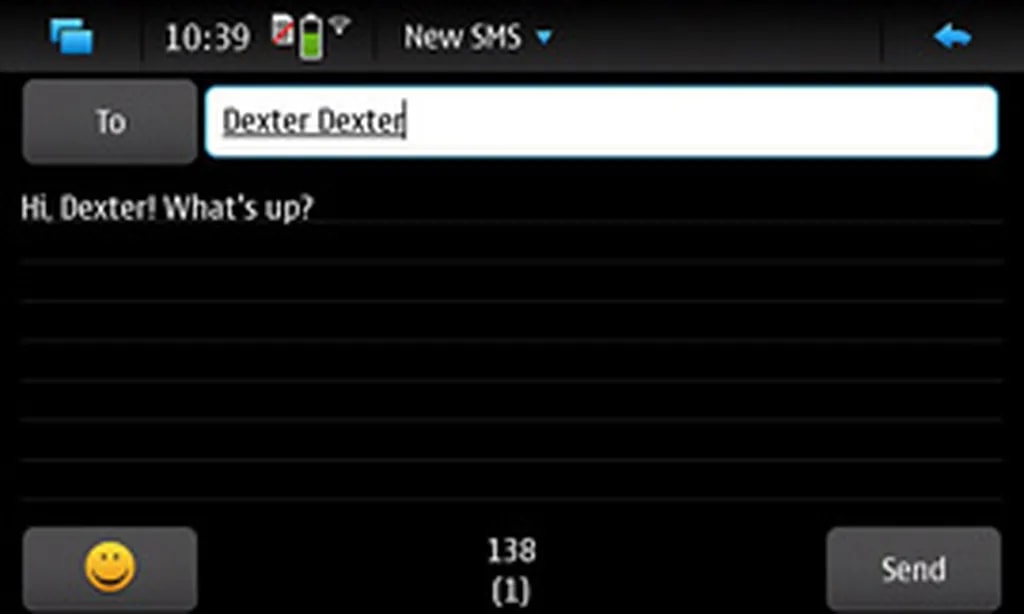Image resolution: width=1024 pixels, height=614 pixels.
Task: Open the task switcher icon
Action: click(x=70, y=37)
